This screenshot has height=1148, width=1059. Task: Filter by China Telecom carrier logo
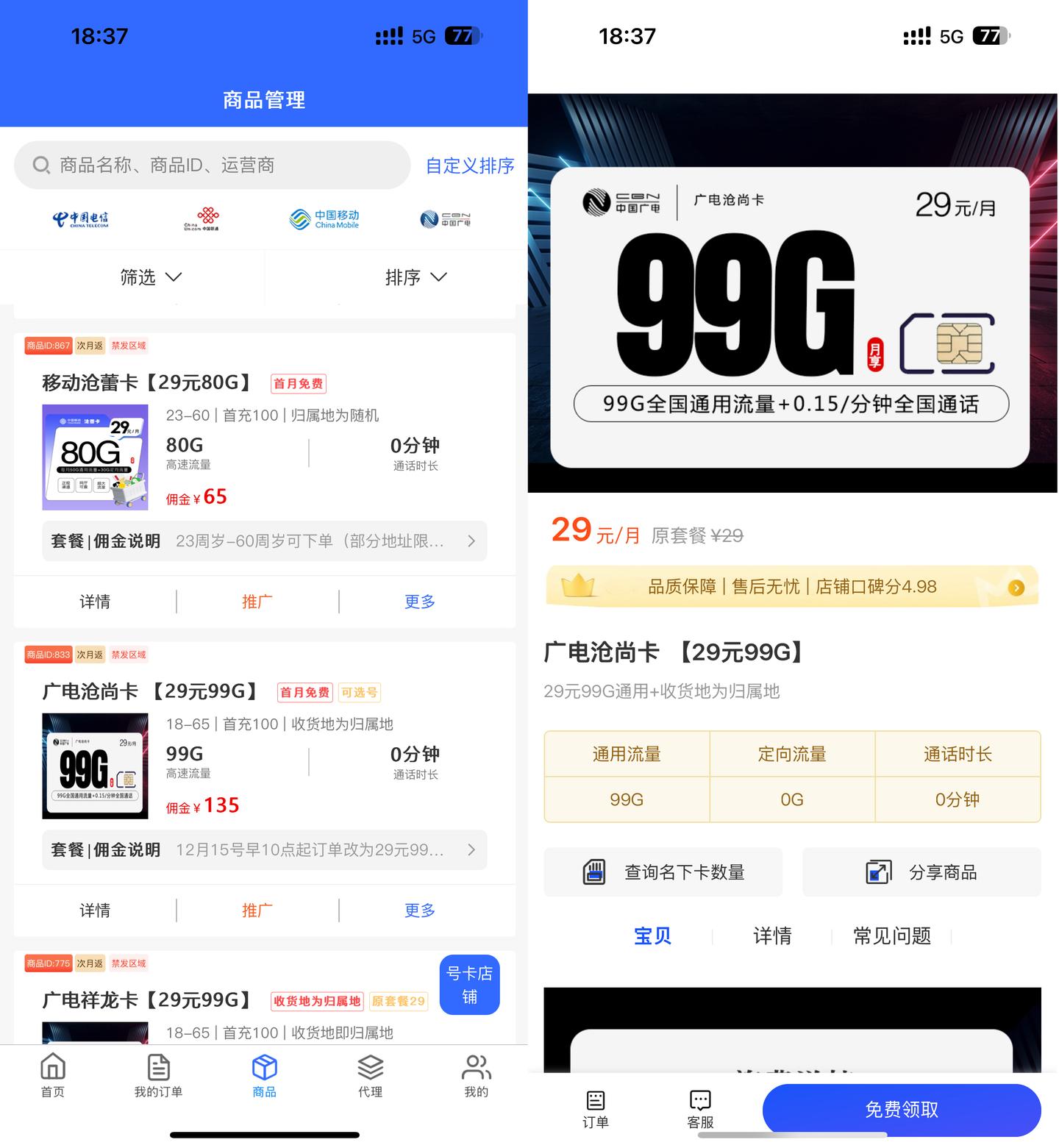(80, 219)
